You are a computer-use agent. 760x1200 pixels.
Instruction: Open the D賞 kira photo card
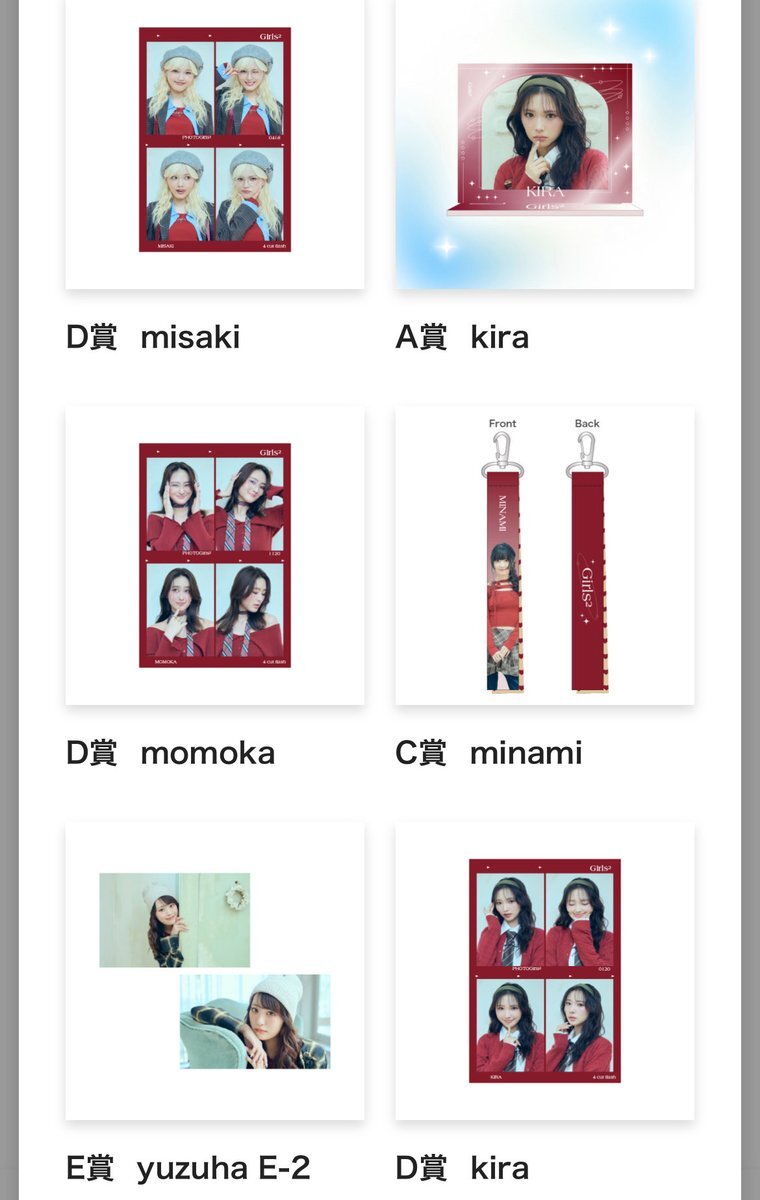pos(544,970)
